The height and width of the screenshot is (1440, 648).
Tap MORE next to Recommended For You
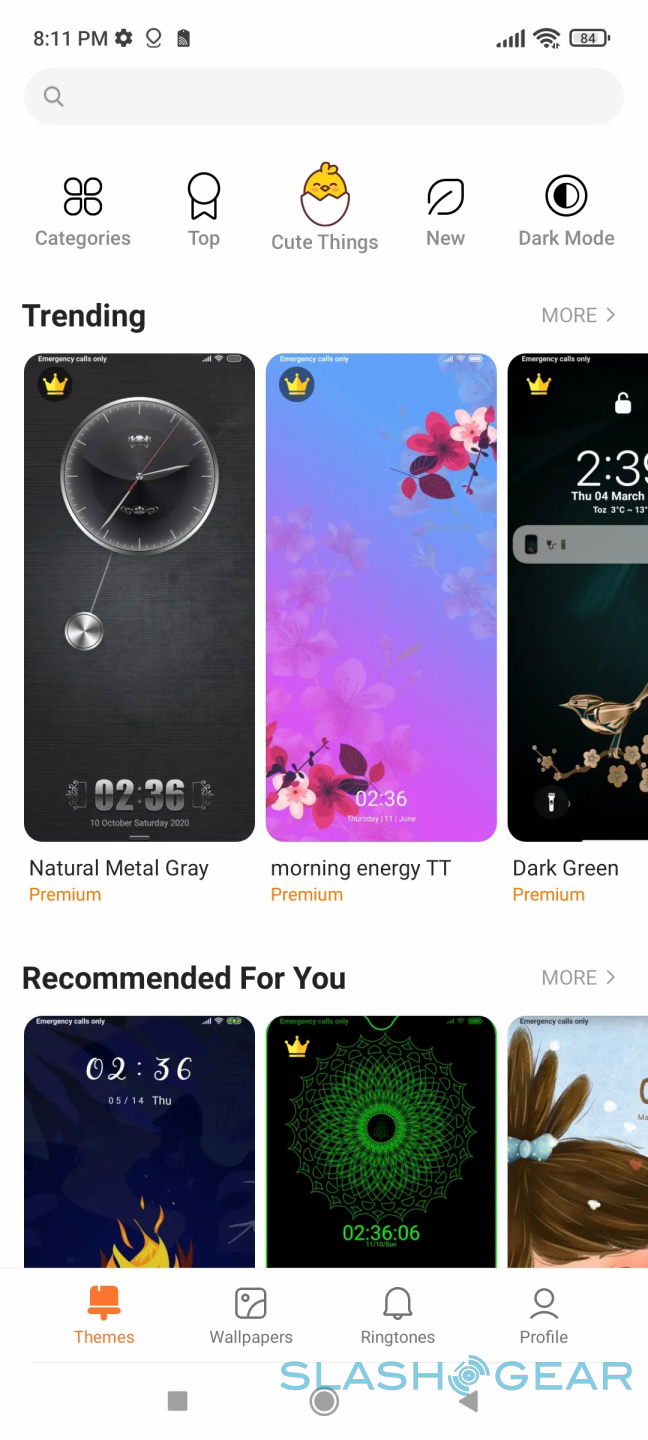coord(578,978)
